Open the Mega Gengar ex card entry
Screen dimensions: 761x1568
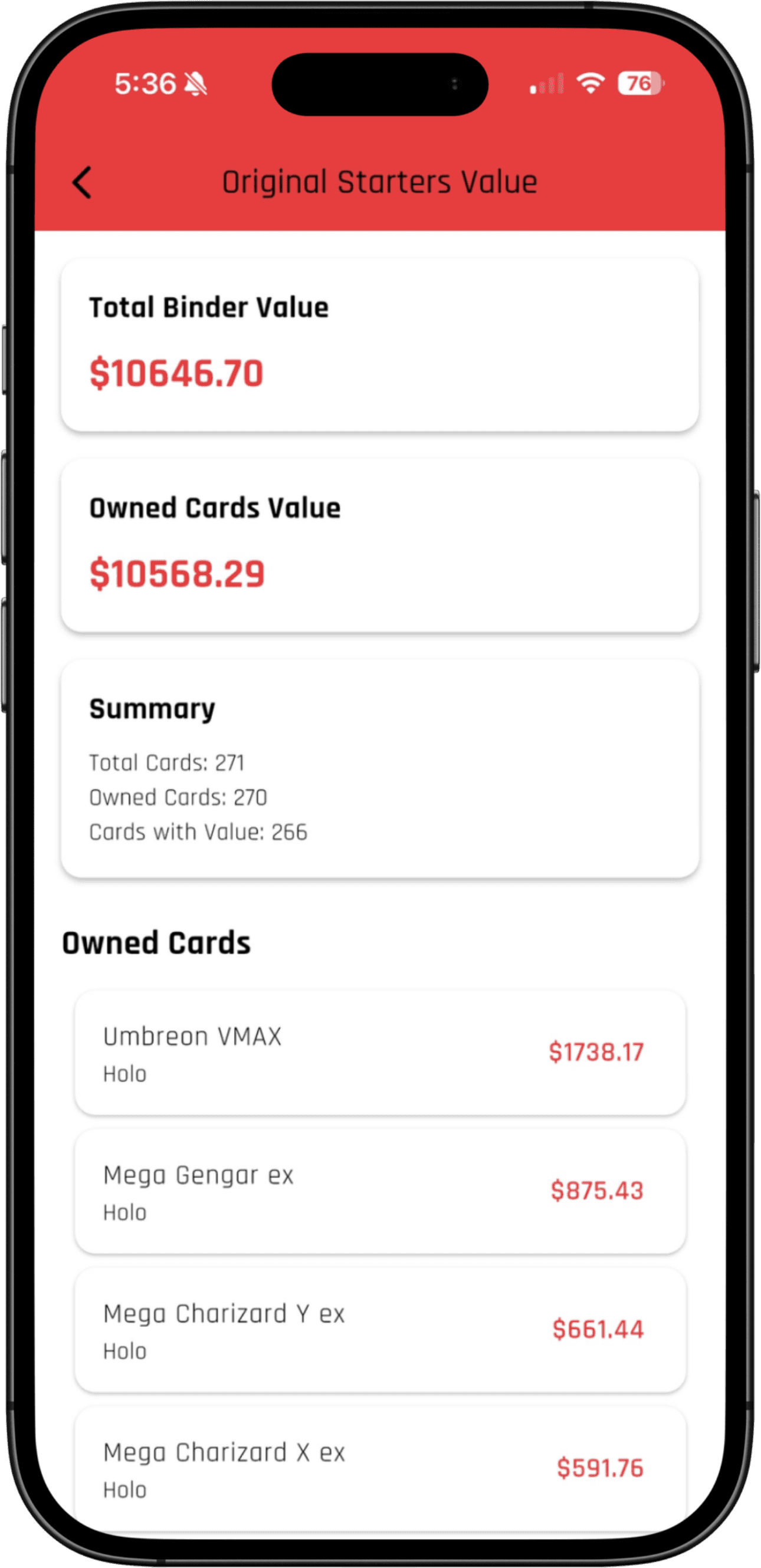[x=380, y=1190]
